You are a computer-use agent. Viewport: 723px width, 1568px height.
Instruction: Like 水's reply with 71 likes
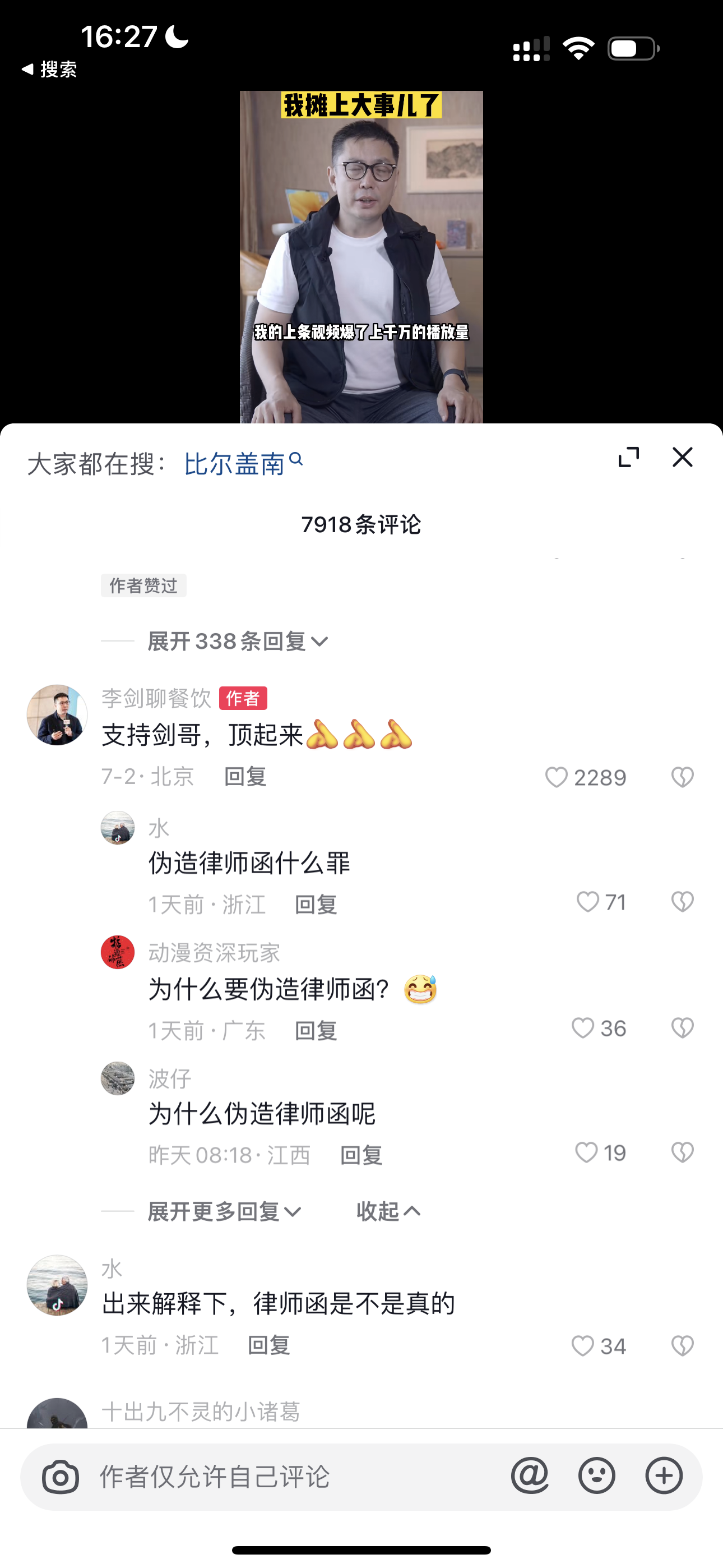tap(587, 902)
